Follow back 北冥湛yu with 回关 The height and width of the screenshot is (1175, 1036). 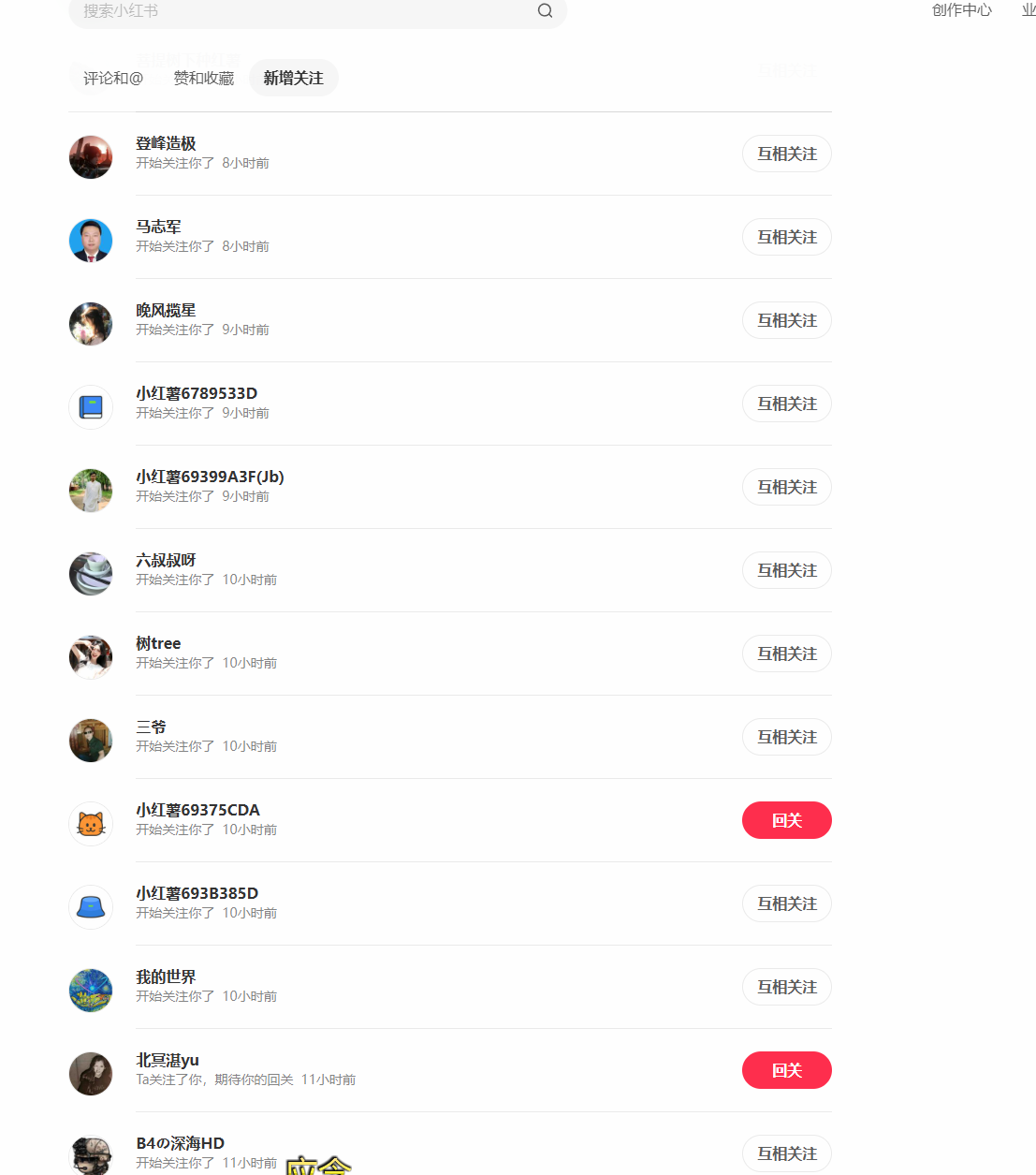tap(786, 1070)
